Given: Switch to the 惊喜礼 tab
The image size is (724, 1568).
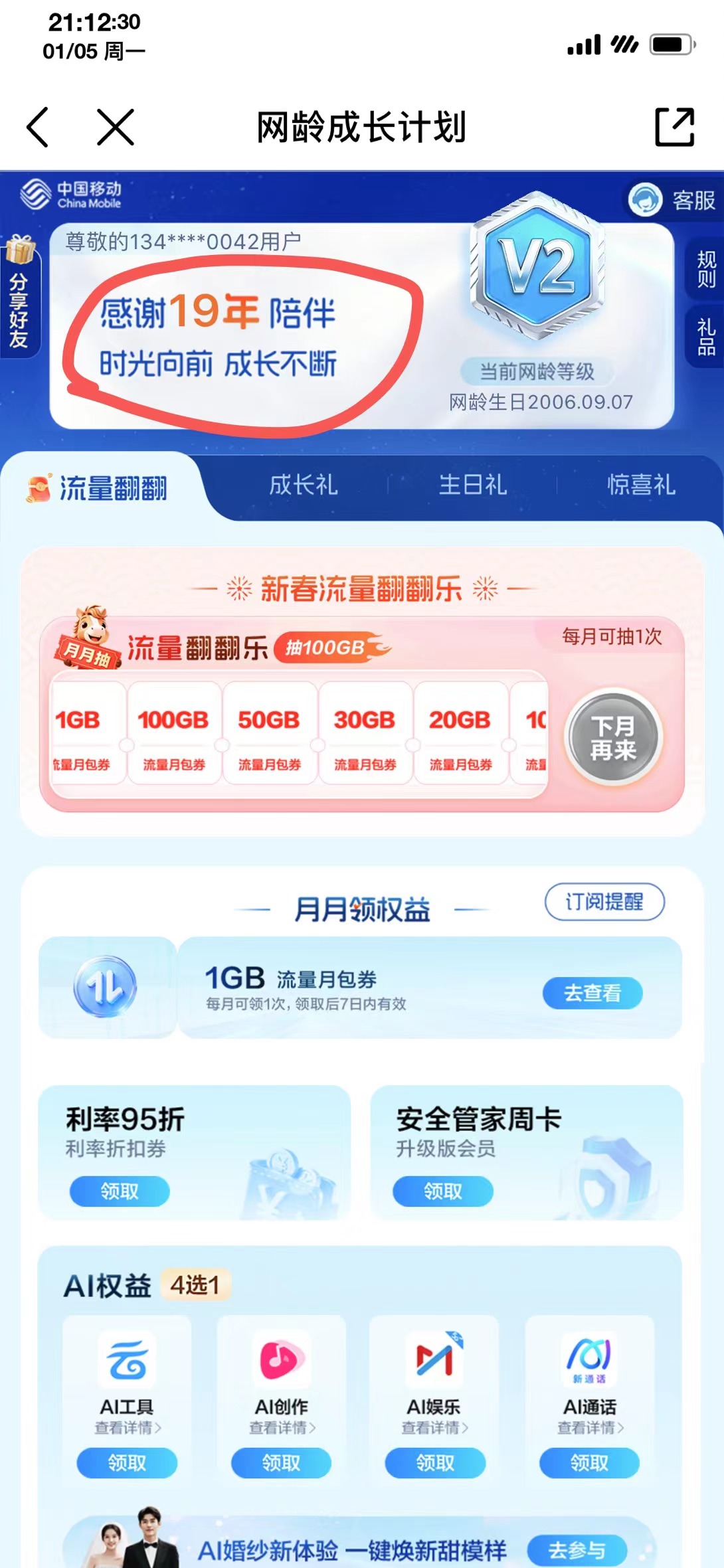Looking at the screenshot, I should coord(641,485).
